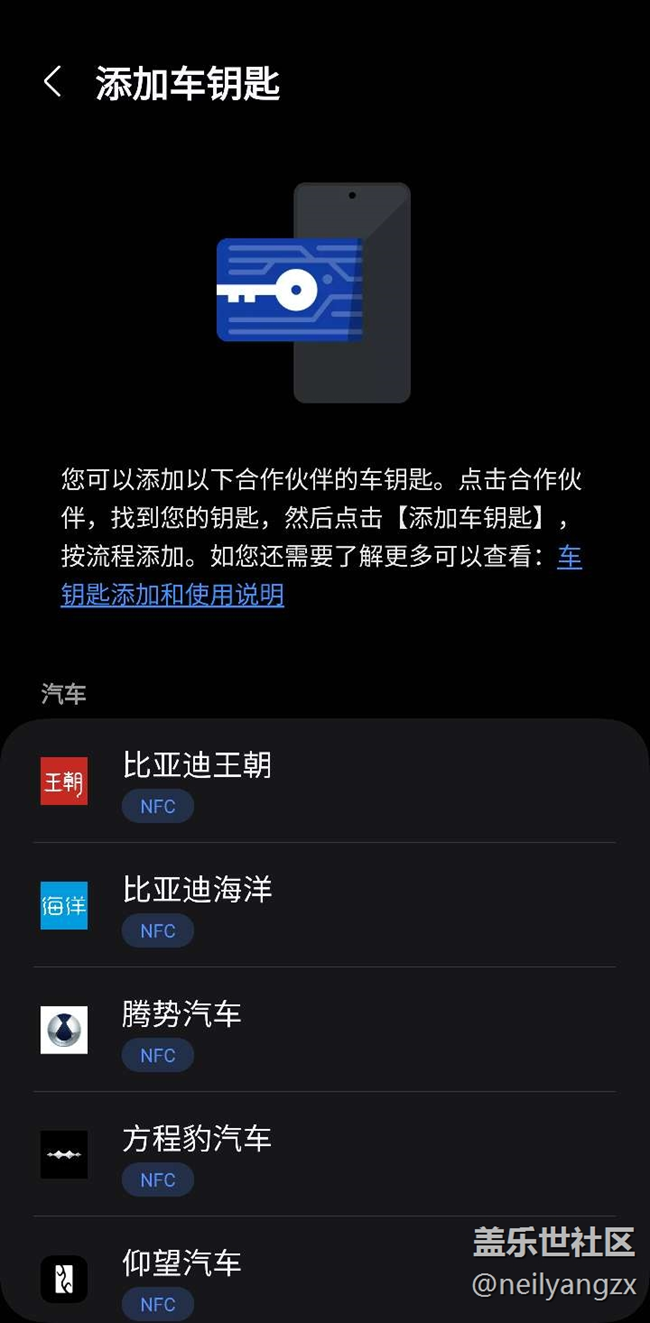
Task: Select 仰望汽车 to add a key
Action: point(325,1270)
